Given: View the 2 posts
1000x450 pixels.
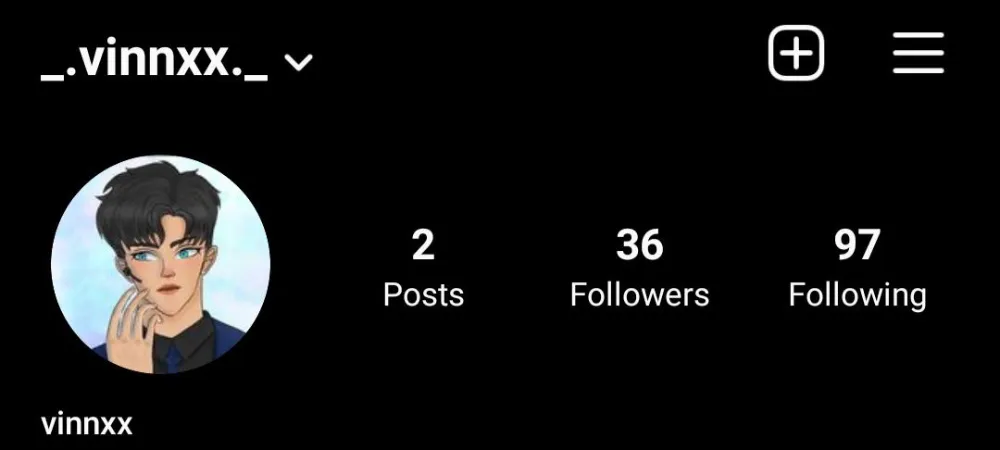Looking at the screenshot, I should click(423, 268).
